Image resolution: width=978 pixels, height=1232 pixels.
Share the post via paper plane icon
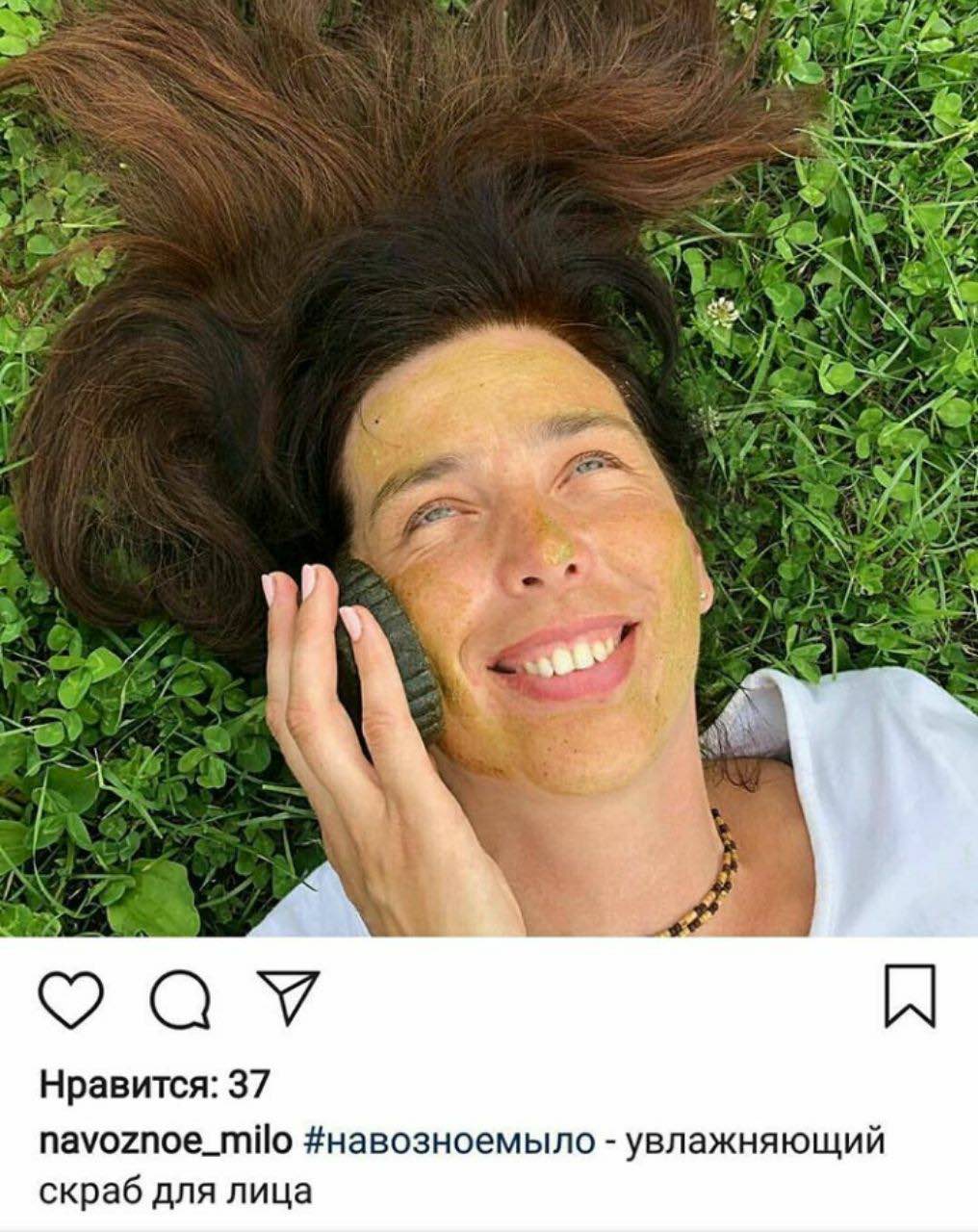(287, 996)
